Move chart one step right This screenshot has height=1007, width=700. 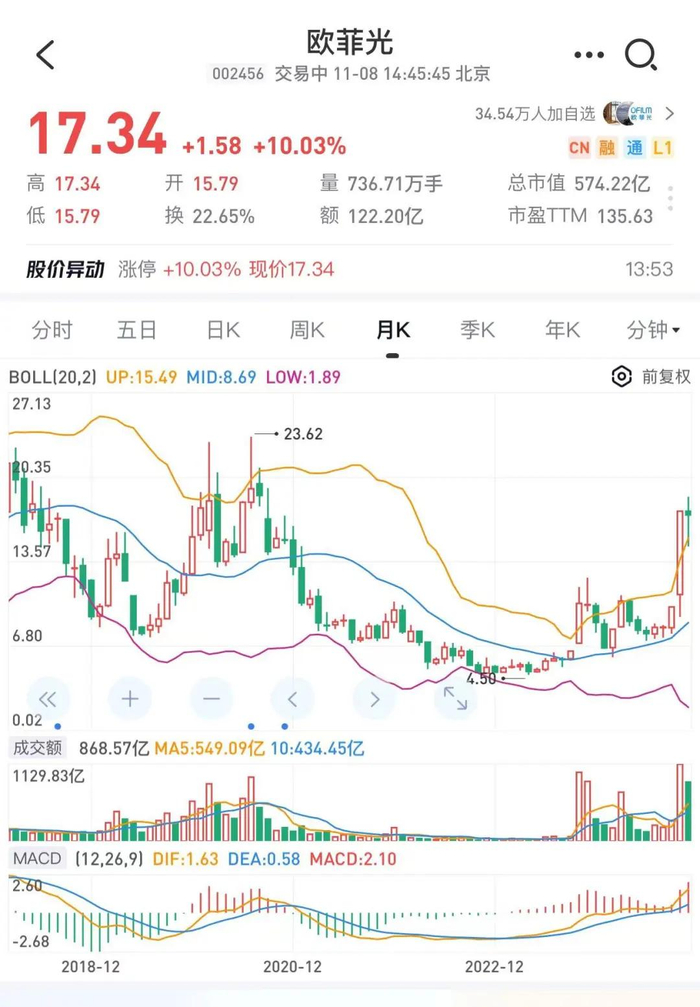click(374, 698)
